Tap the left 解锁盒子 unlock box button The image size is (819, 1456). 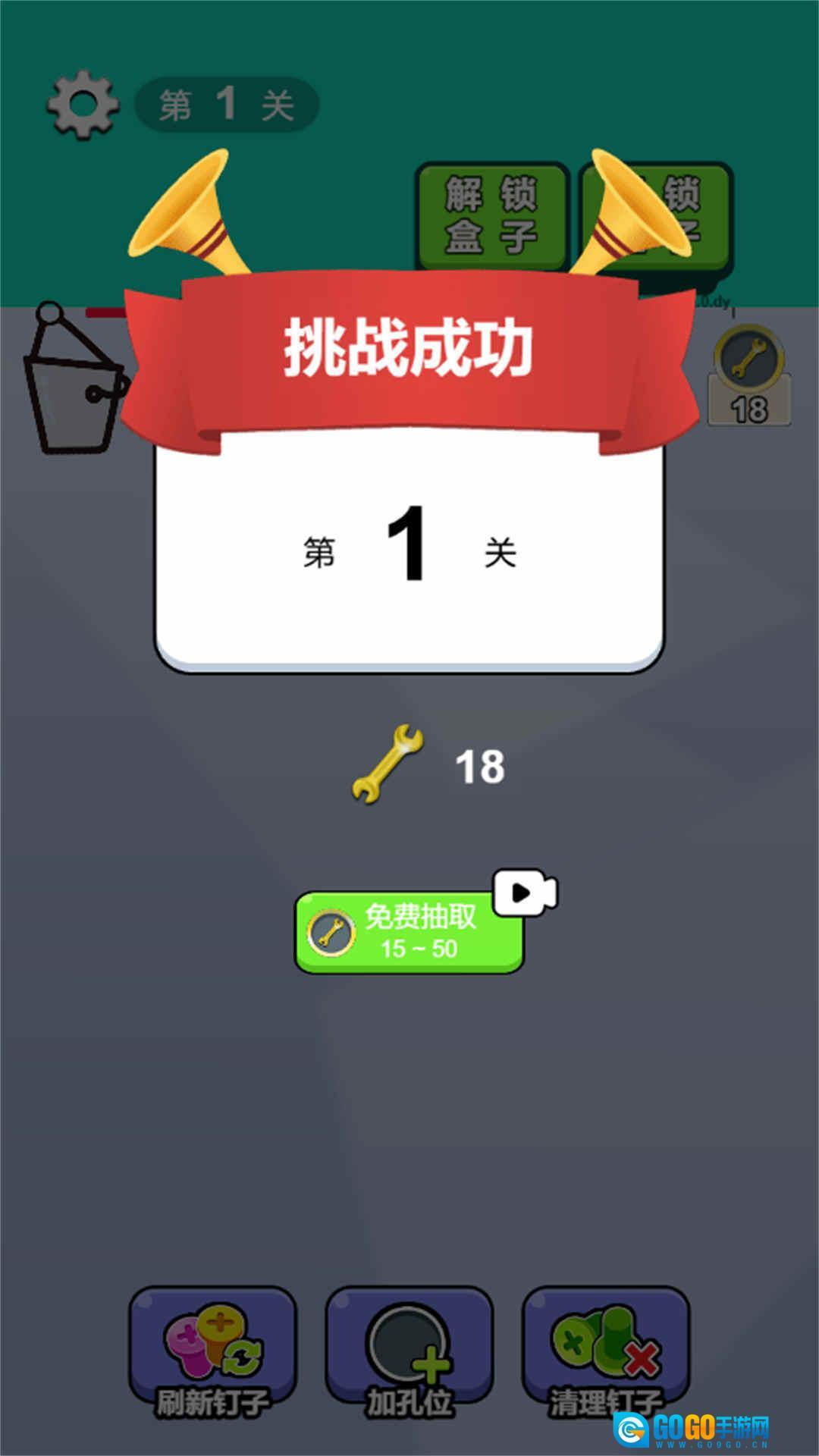(491, 216)
